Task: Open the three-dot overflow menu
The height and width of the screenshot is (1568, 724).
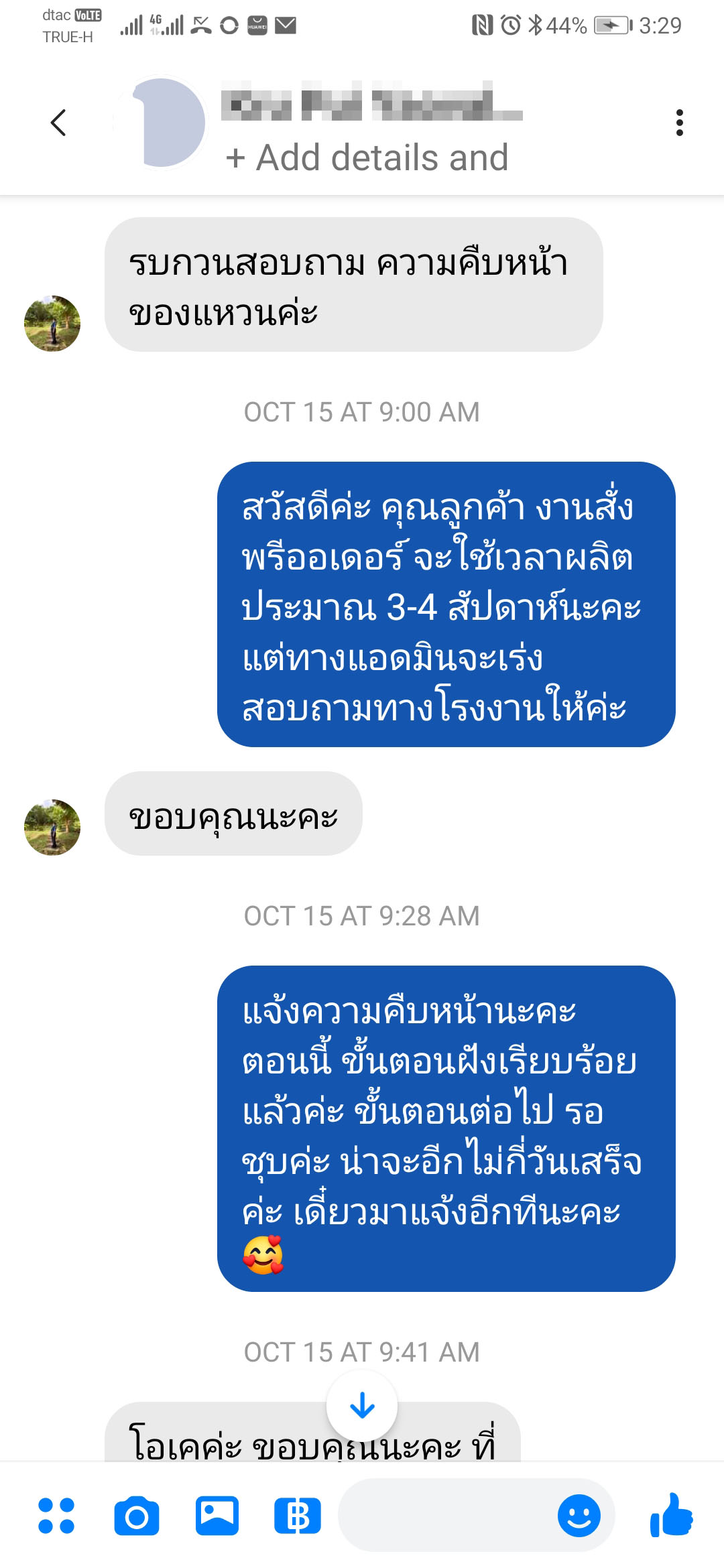Action: tap(679, 123)
